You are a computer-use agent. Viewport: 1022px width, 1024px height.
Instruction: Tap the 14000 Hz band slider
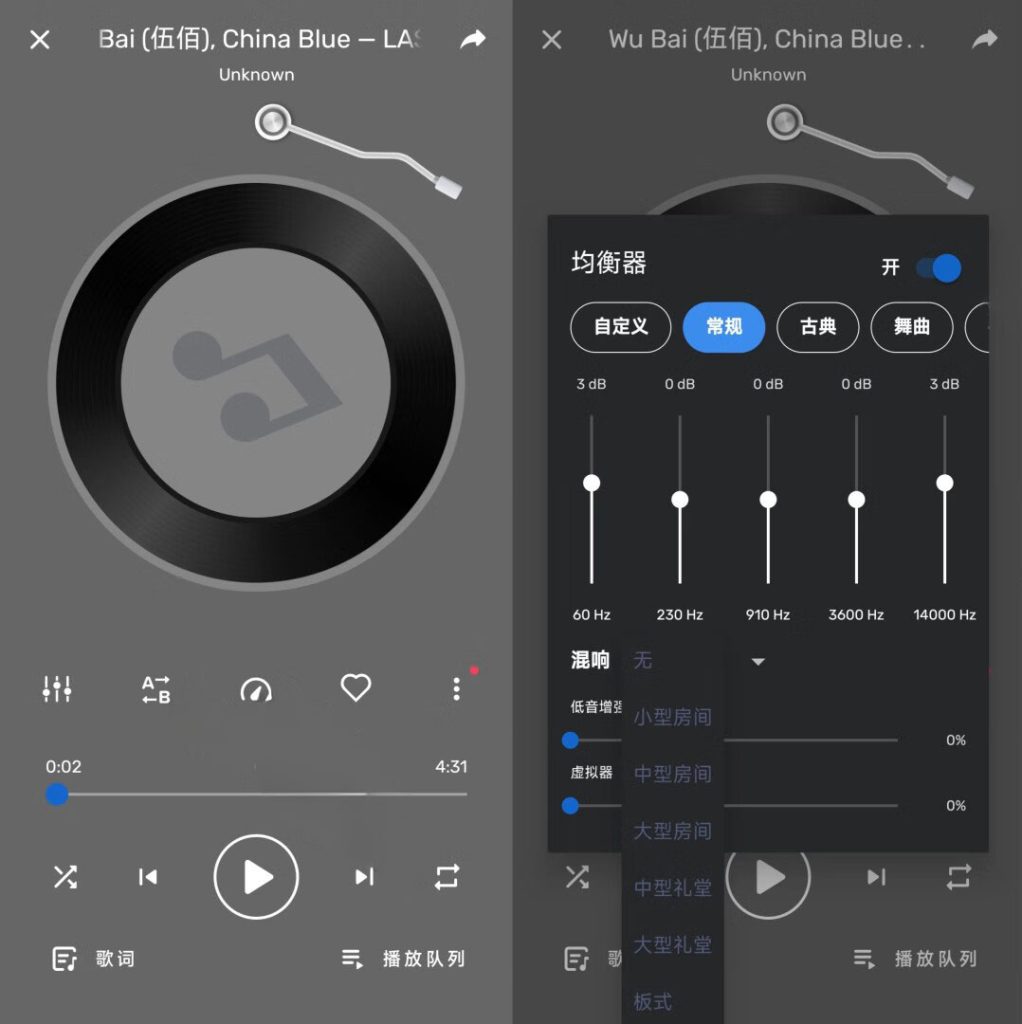[945, 483]
